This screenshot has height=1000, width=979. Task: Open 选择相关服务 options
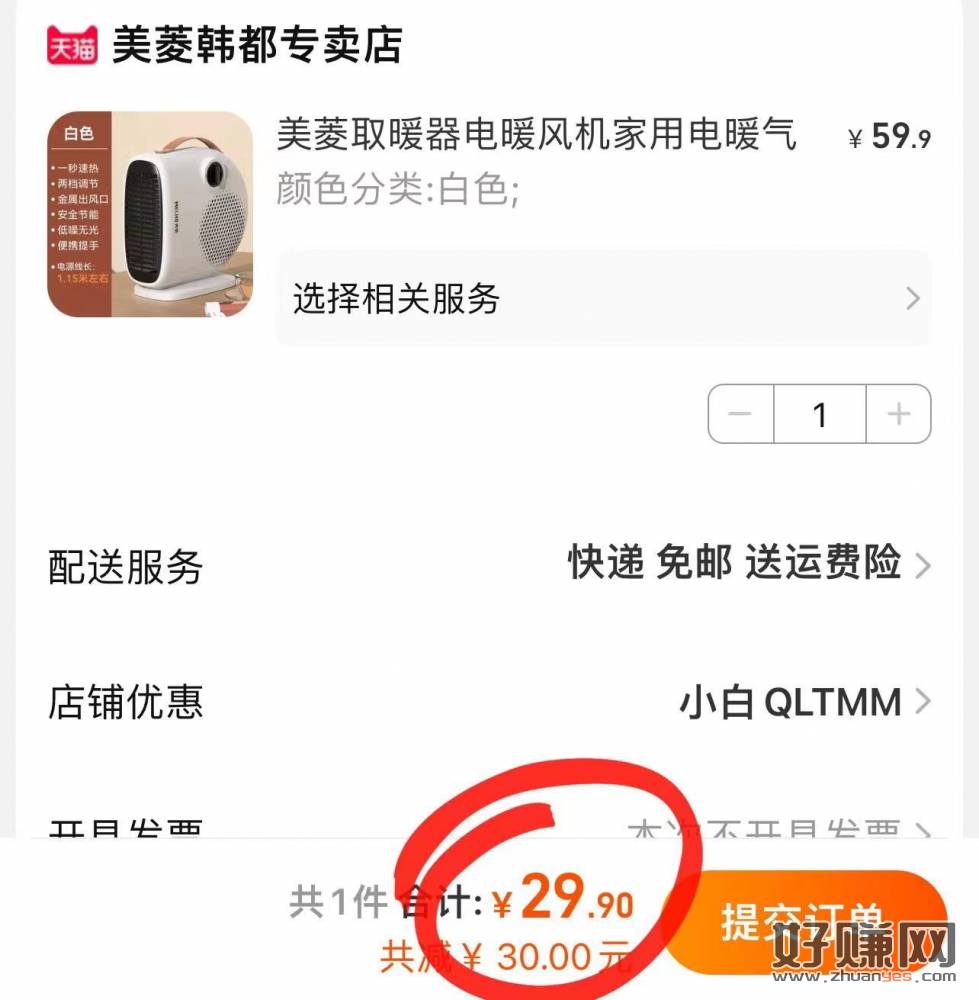click(x=603, y=299)
